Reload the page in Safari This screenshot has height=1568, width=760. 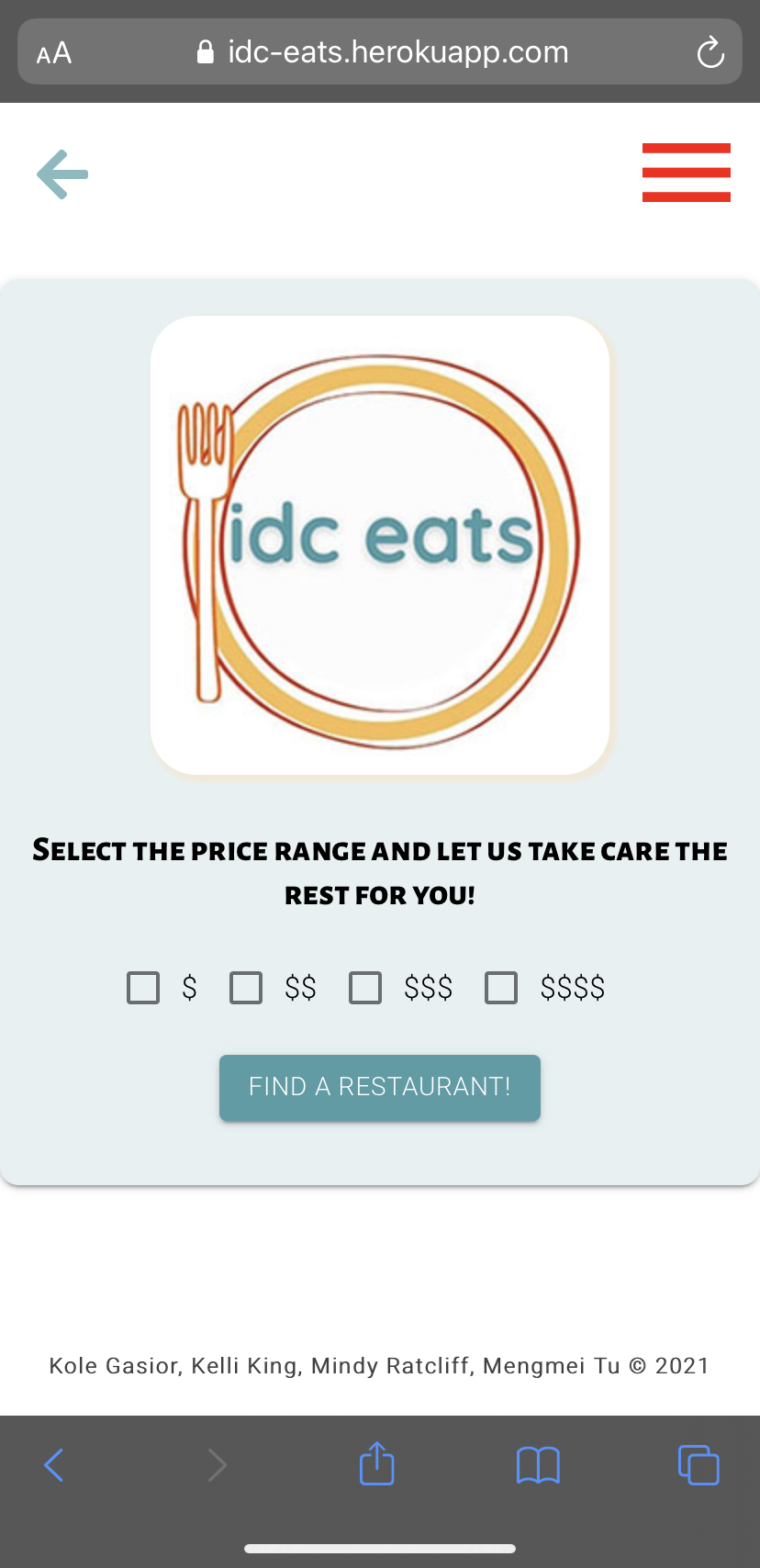(710, 52)
